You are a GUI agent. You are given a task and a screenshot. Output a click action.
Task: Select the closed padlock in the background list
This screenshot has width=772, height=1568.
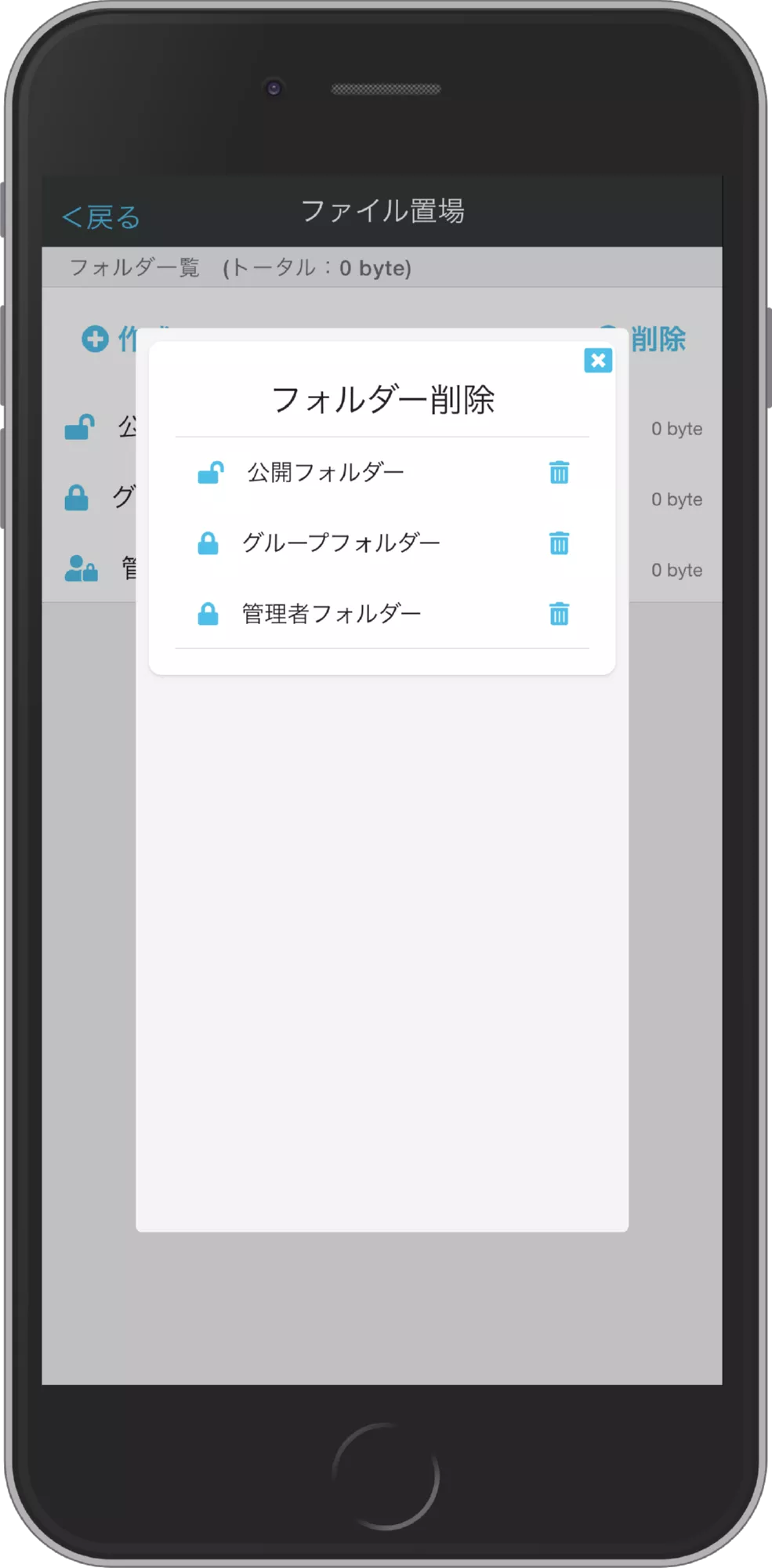(78, 497)
